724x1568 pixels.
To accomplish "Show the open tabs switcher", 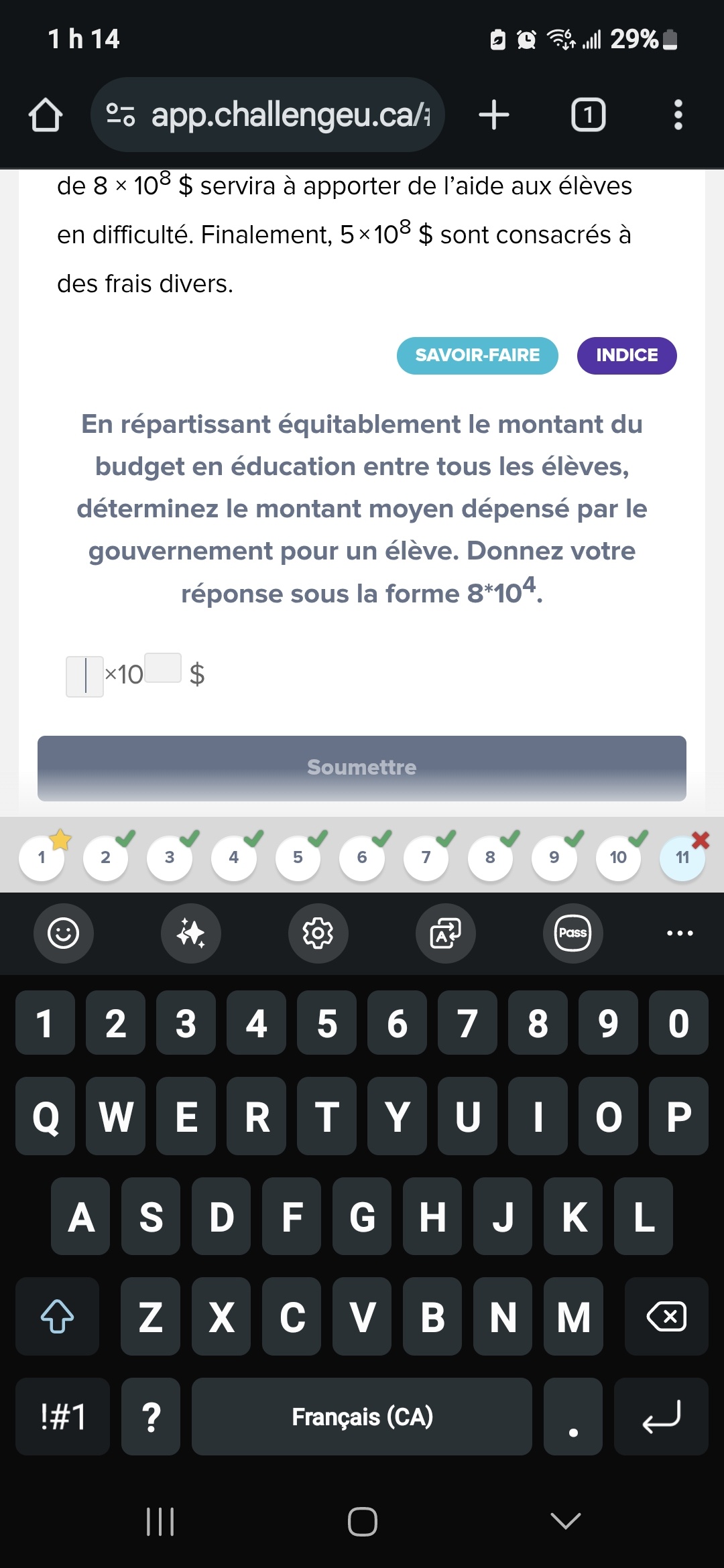I will (588, 115).
